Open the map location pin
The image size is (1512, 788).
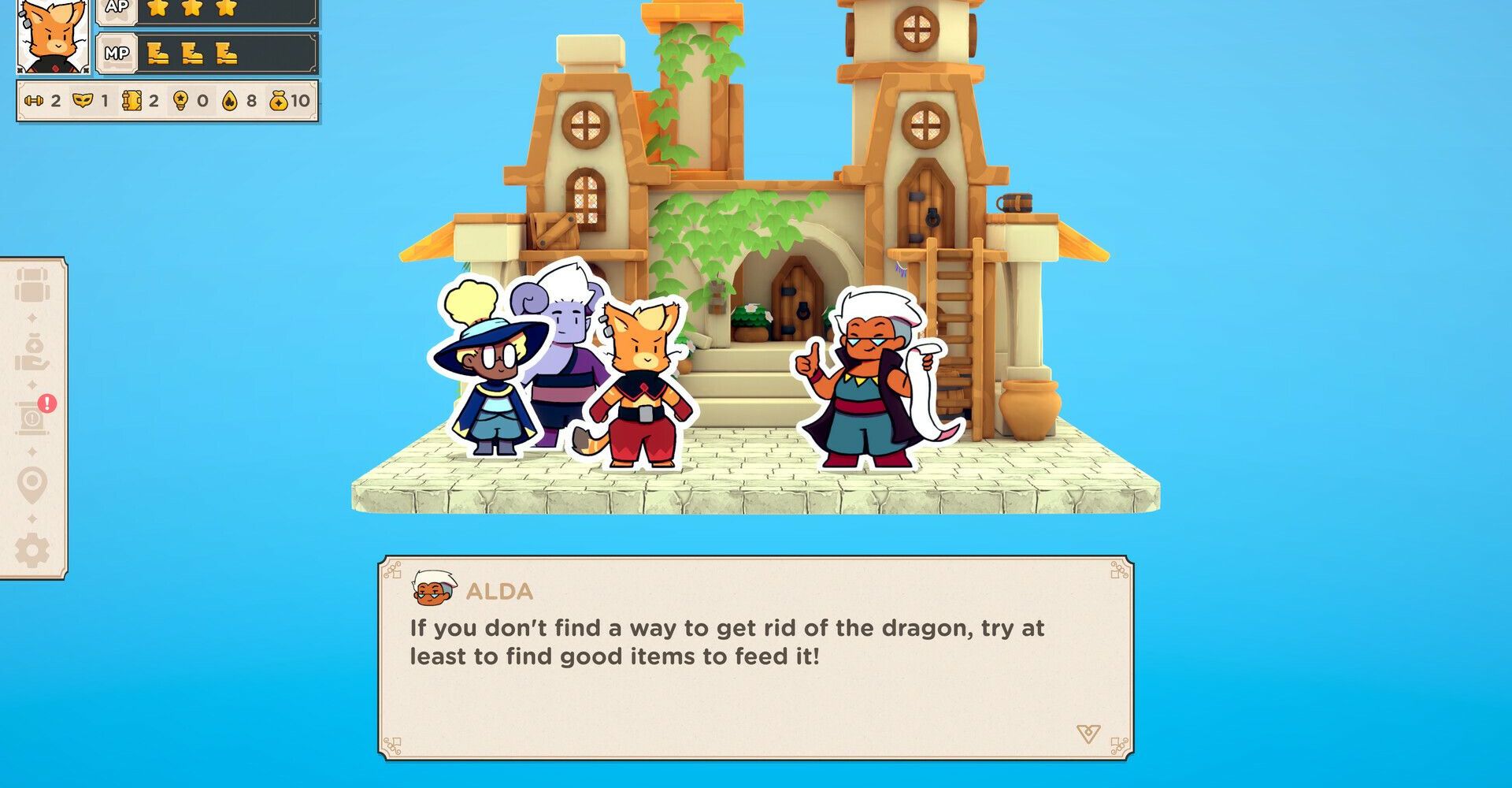[x=32, y=484]
